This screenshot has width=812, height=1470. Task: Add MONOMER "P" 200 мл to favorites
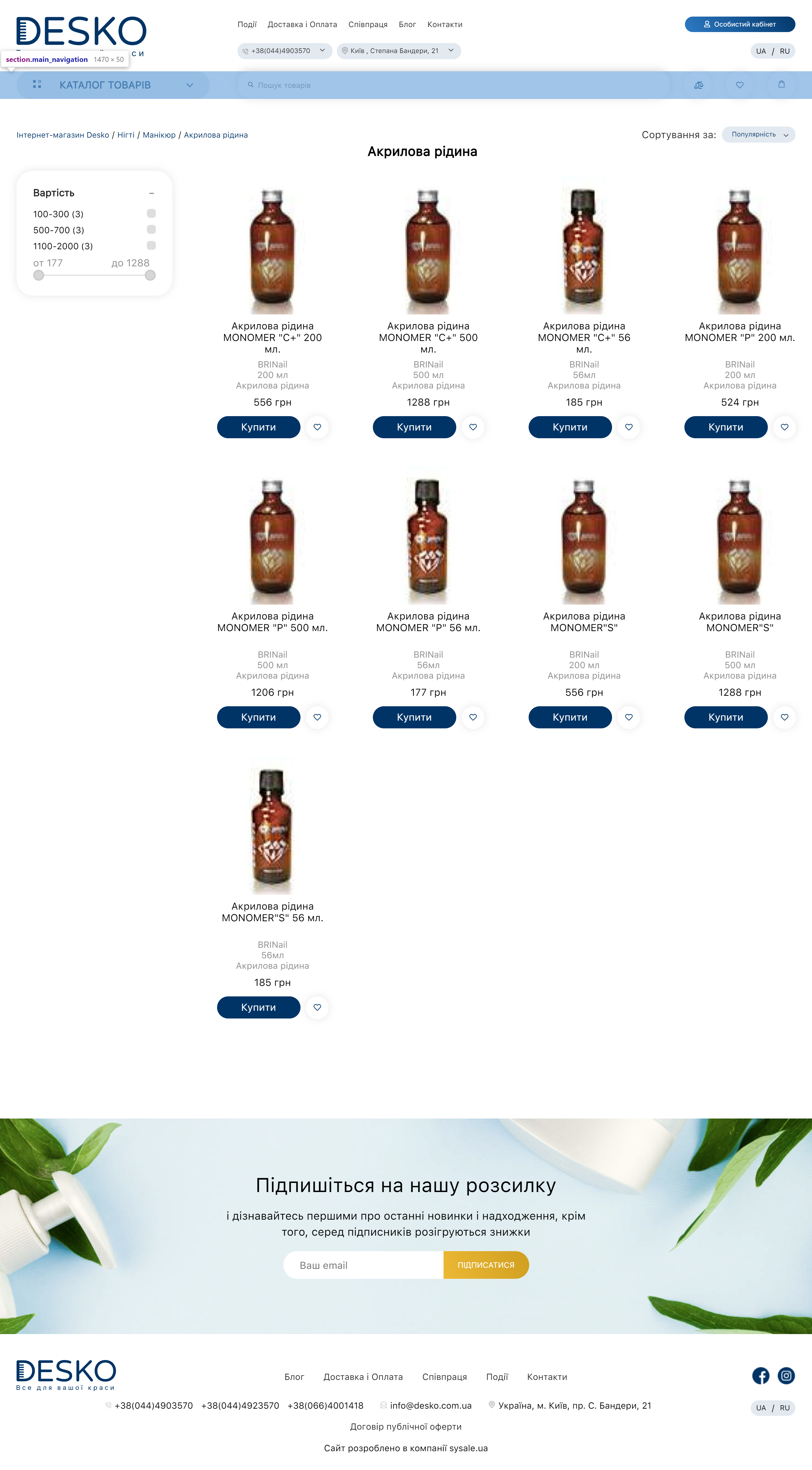[x=784, y=427]
